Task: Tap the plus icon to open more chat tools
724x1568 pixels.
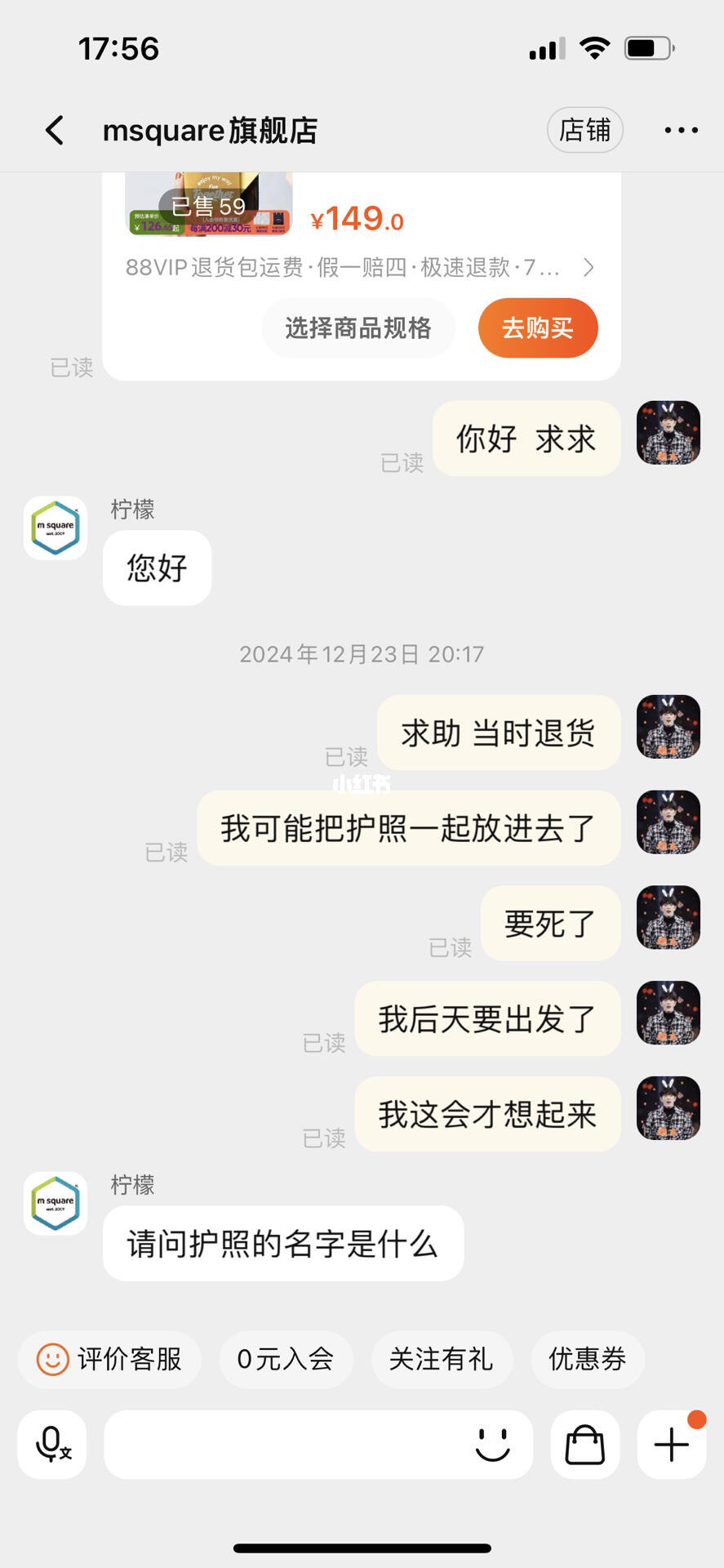Action: [670, 1443]
